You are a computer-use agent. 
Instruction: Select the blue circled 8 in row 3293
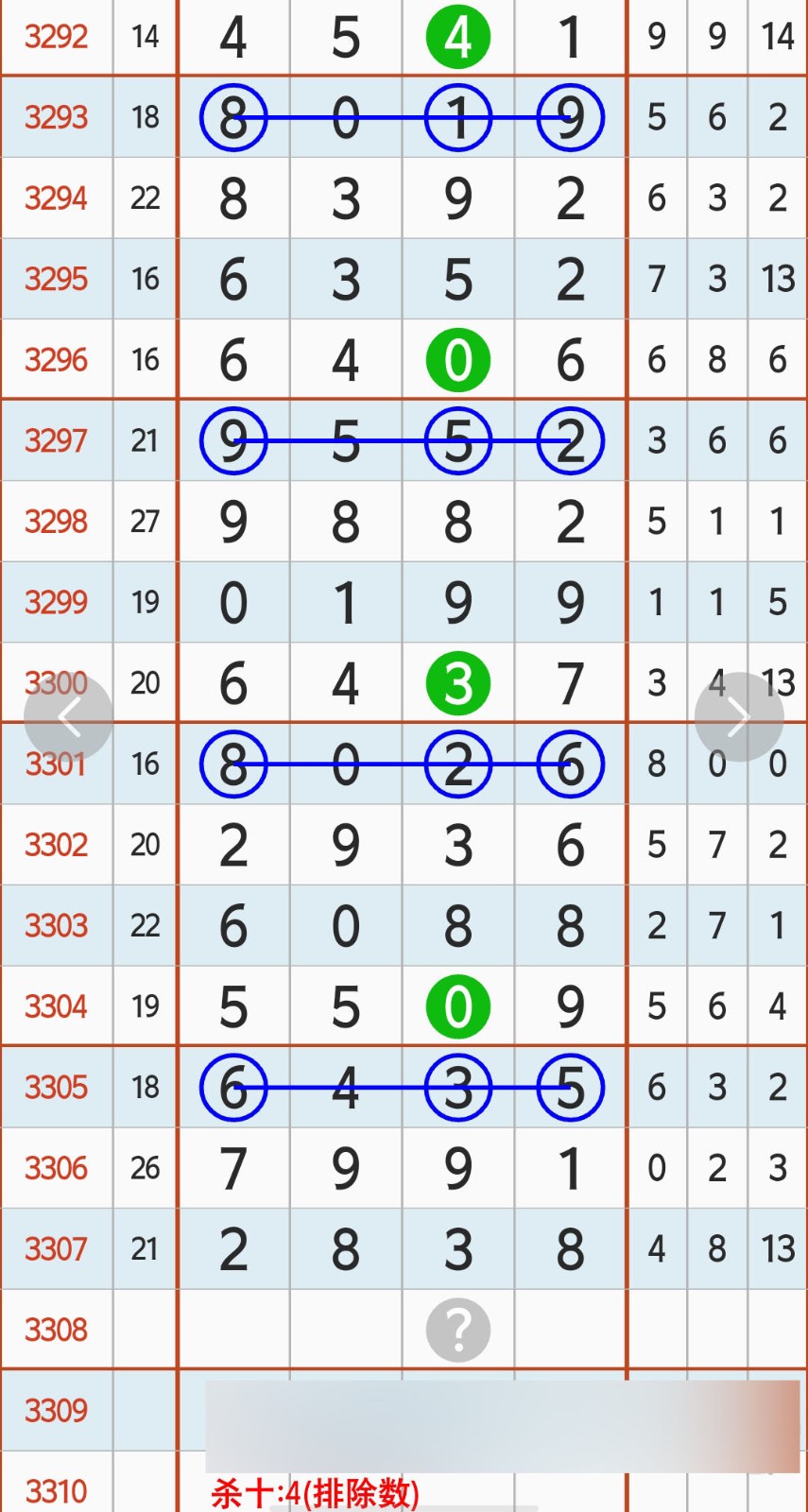pos(232,117)
